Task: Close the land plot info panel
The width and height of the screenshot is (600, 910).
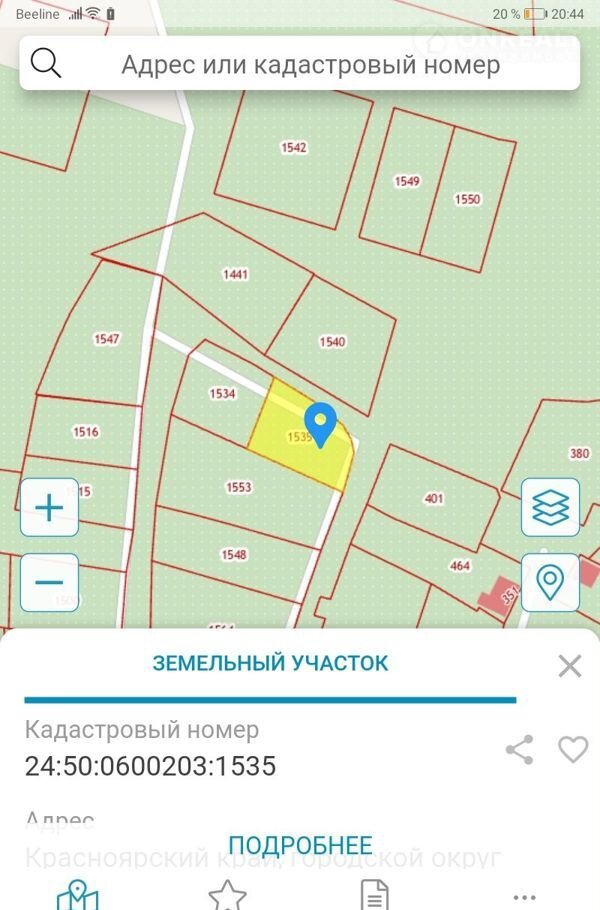Action: click(x=569, y=666)
